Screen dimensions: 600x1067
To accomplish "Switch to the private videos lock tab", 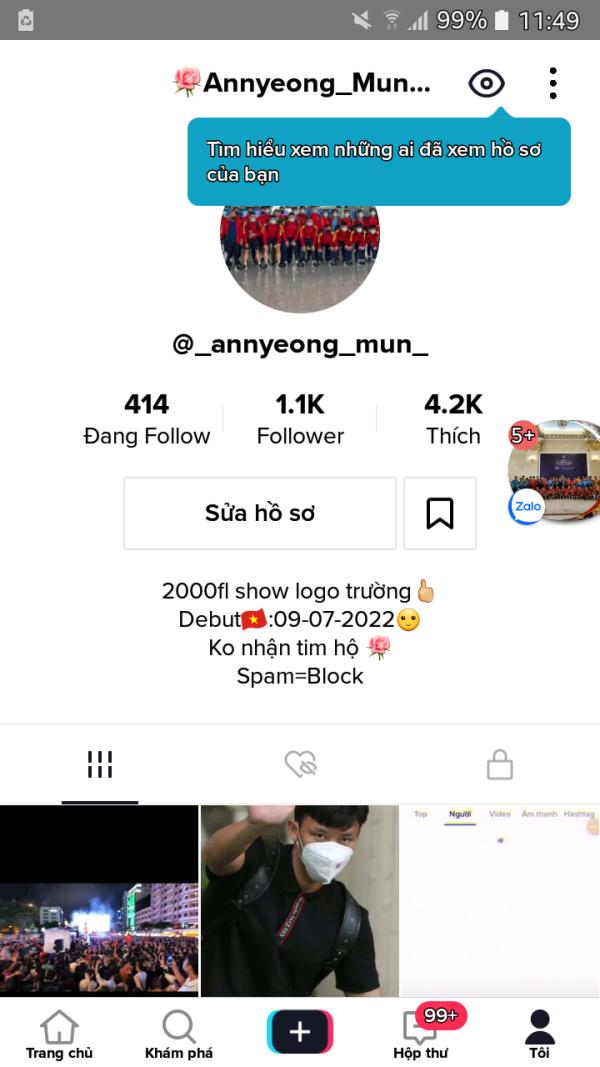I will click(500, 765).
